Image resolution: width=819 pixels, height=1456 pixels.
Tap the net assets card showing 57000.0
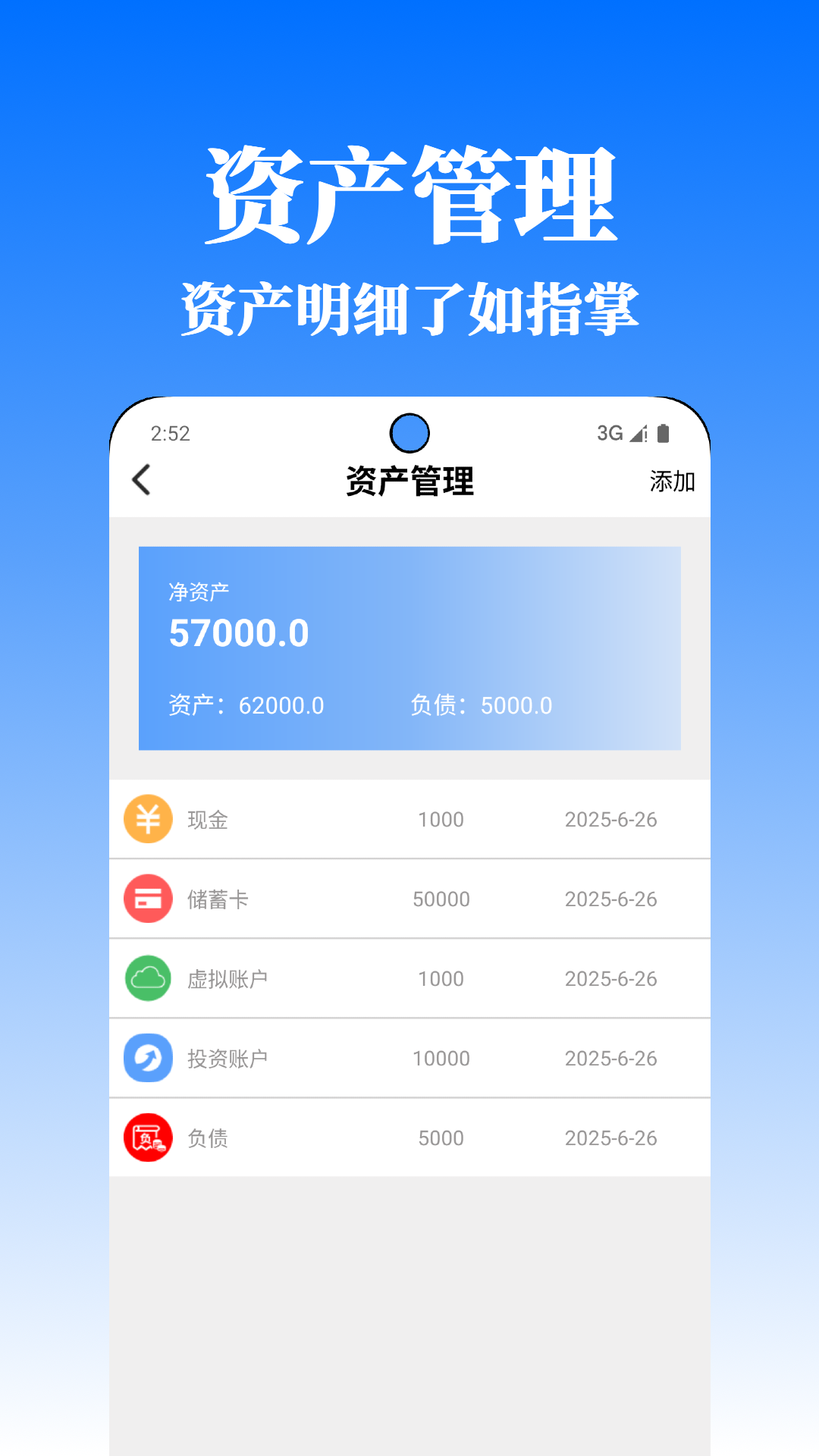click(409, 648)
